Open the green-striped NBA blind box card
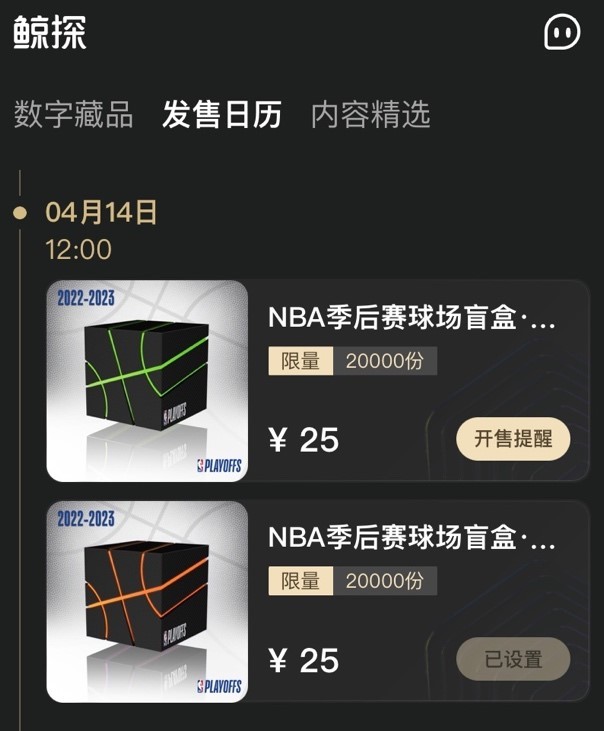The image size is (604, 731). tap(318, 380)
